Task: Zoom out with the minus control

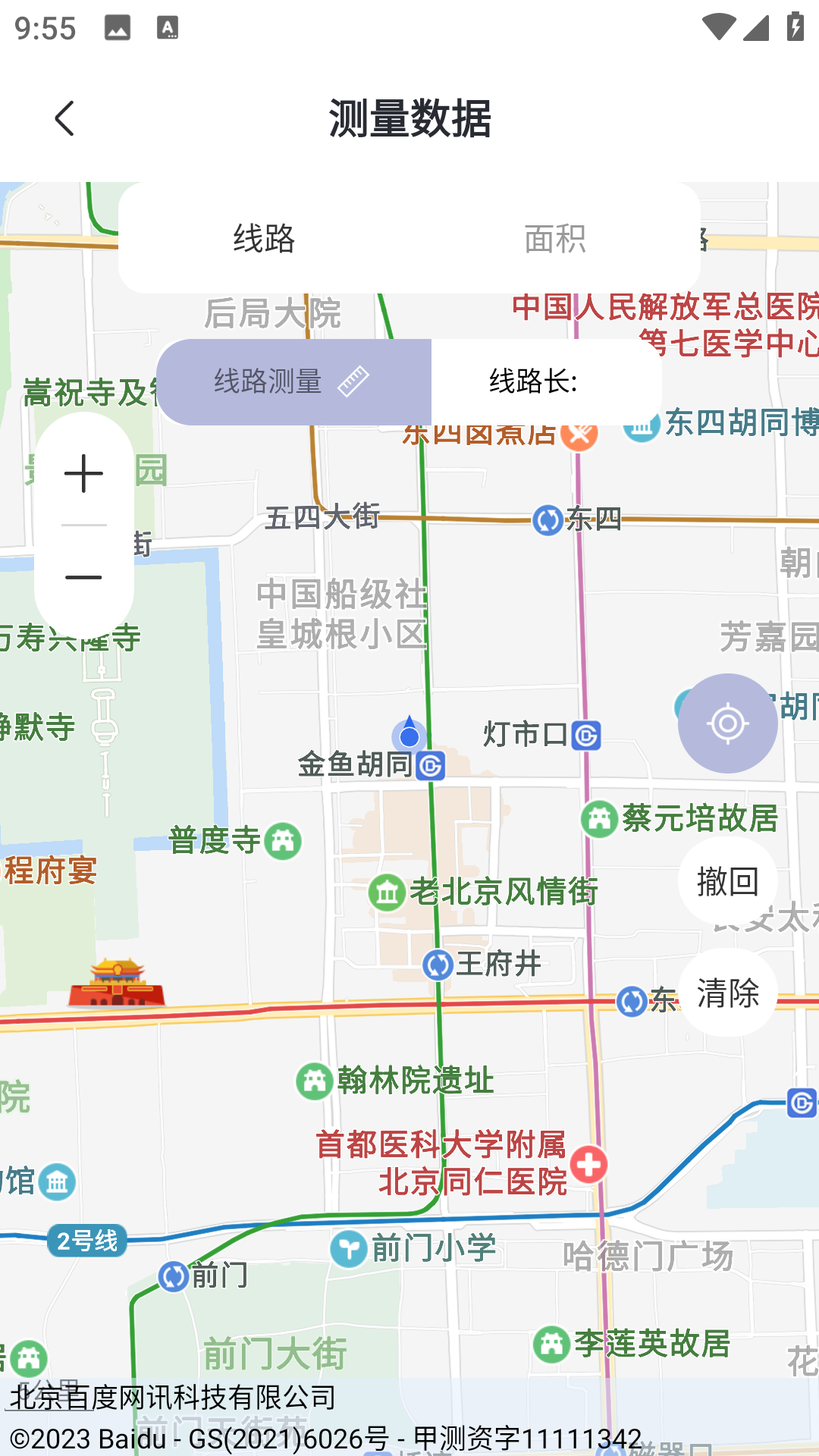Action: [x=83, y=576]
